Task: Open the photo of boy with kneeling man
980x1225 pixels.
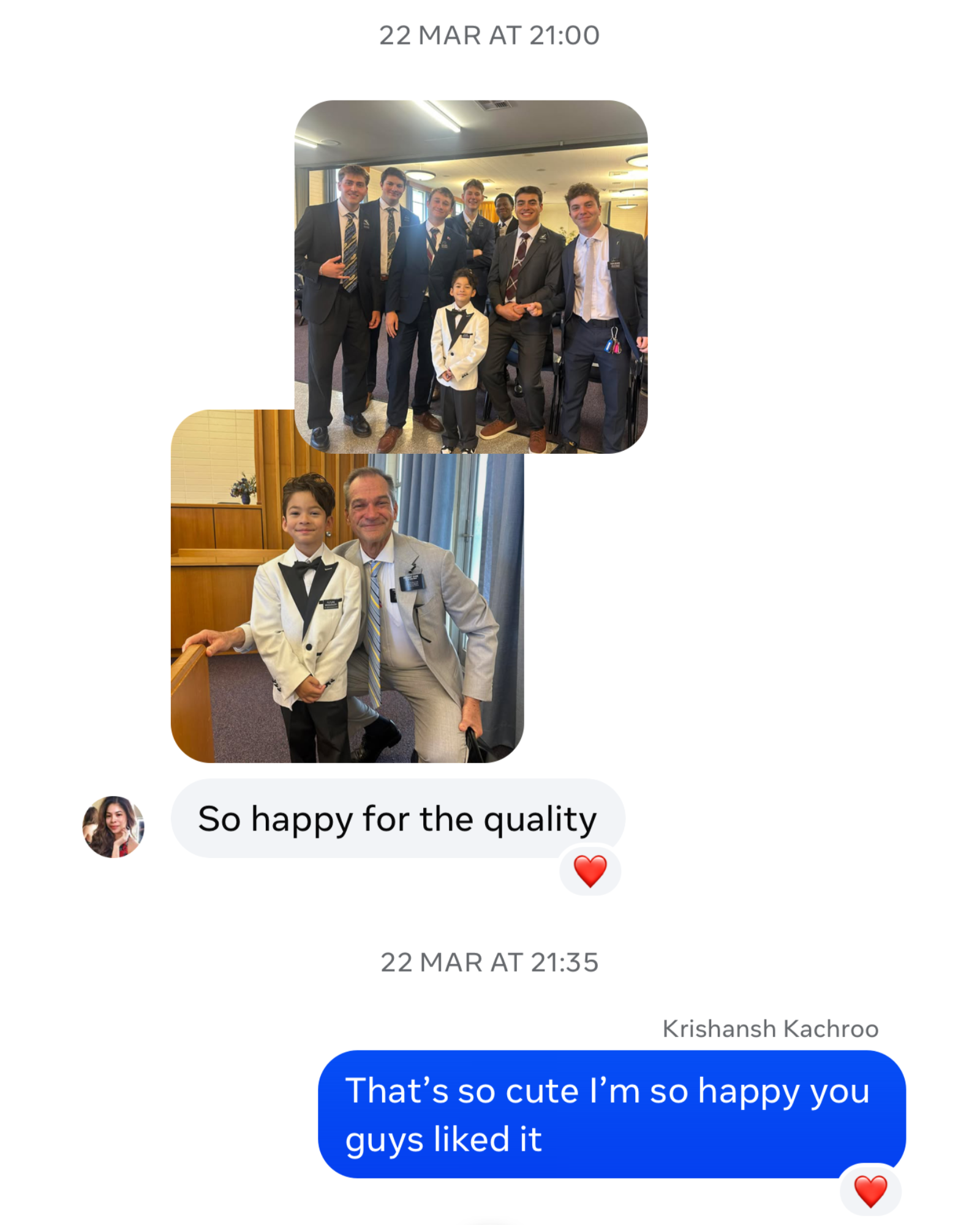Action: click(x=347, y=612)
